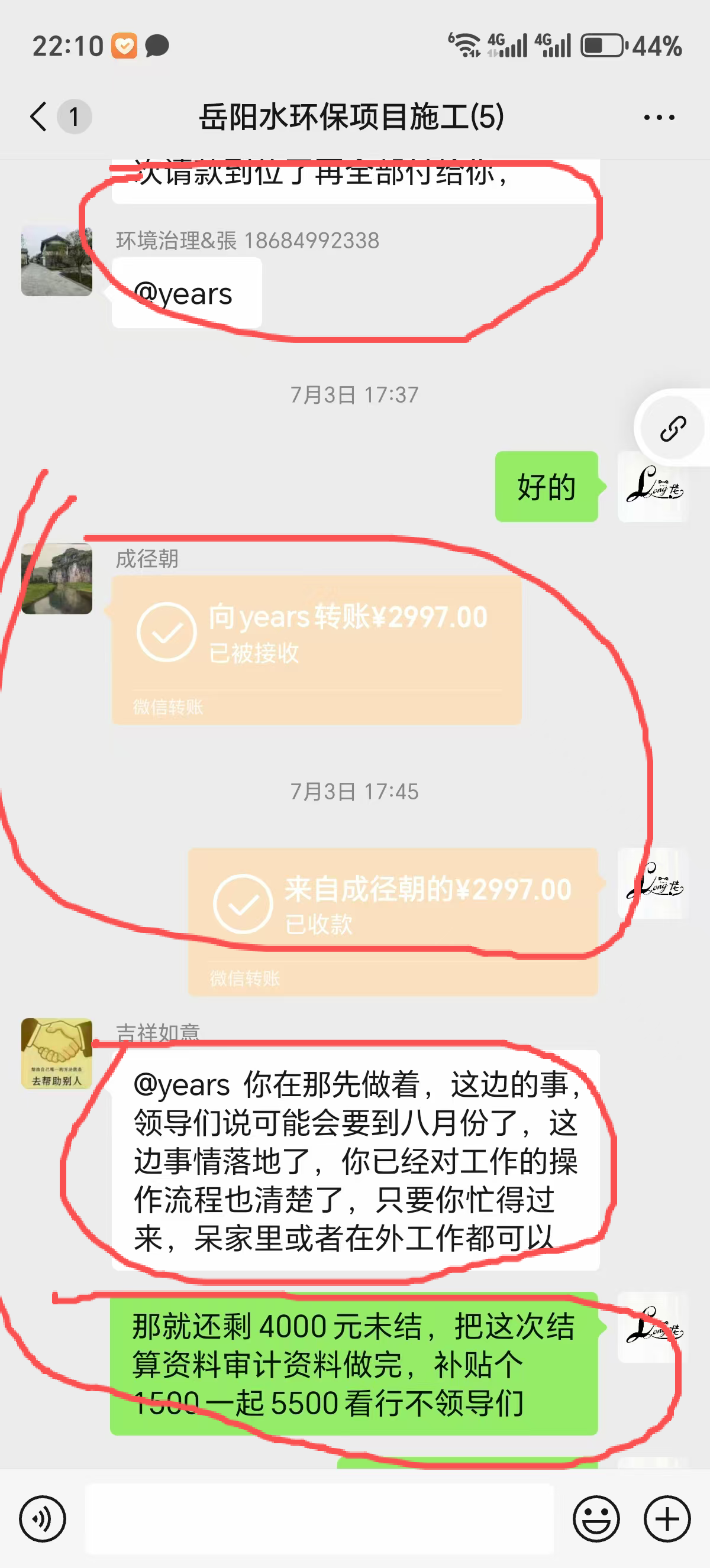View received ¥2997.00 transfer from 成径朝
Image resolution: width=710 pixels, height=1568 pixels.
coord(393,921)
